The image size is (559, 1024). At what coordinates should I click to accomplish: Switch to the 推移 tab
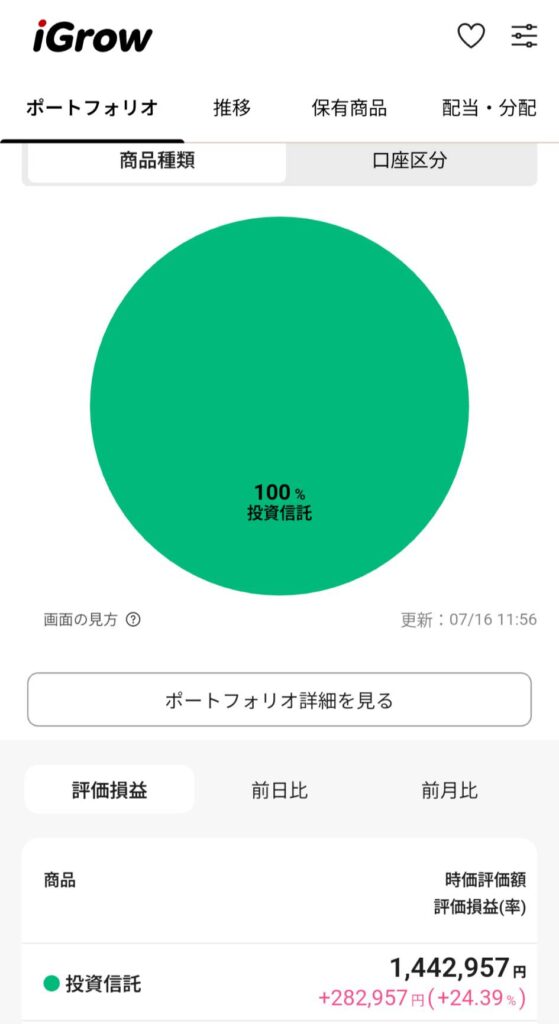[232, 108]
